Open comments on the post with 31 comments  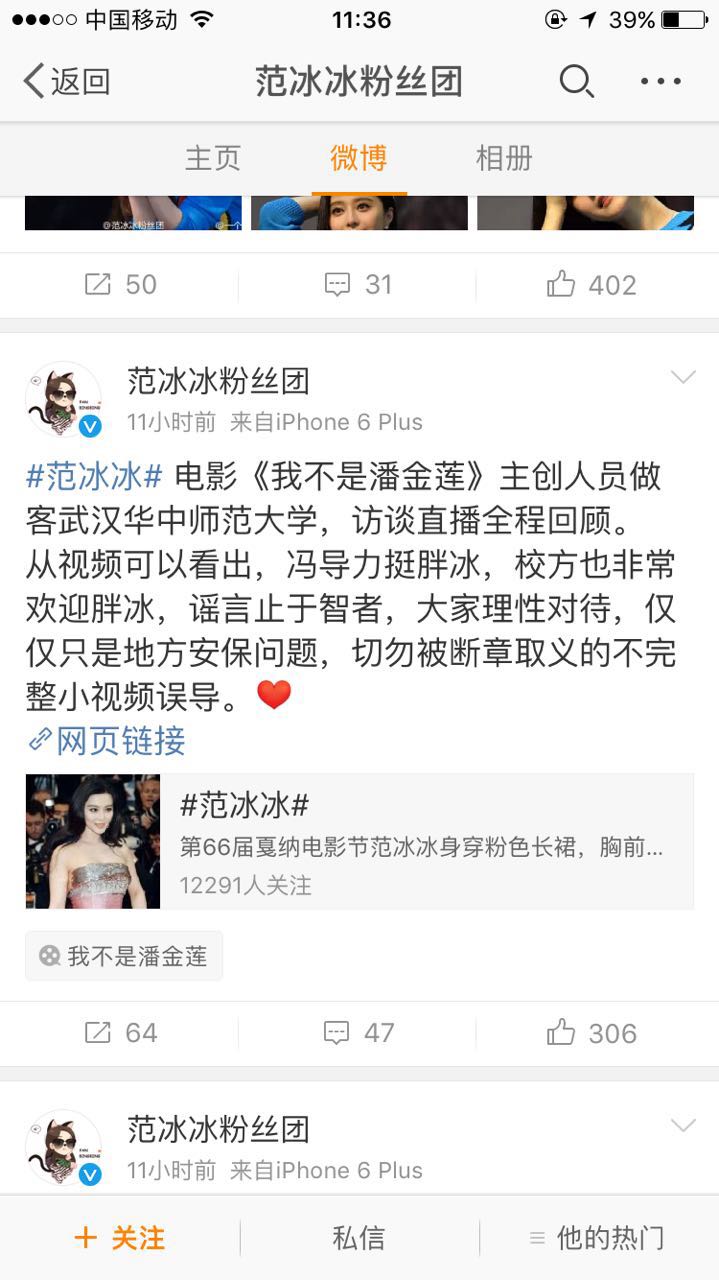358,285
